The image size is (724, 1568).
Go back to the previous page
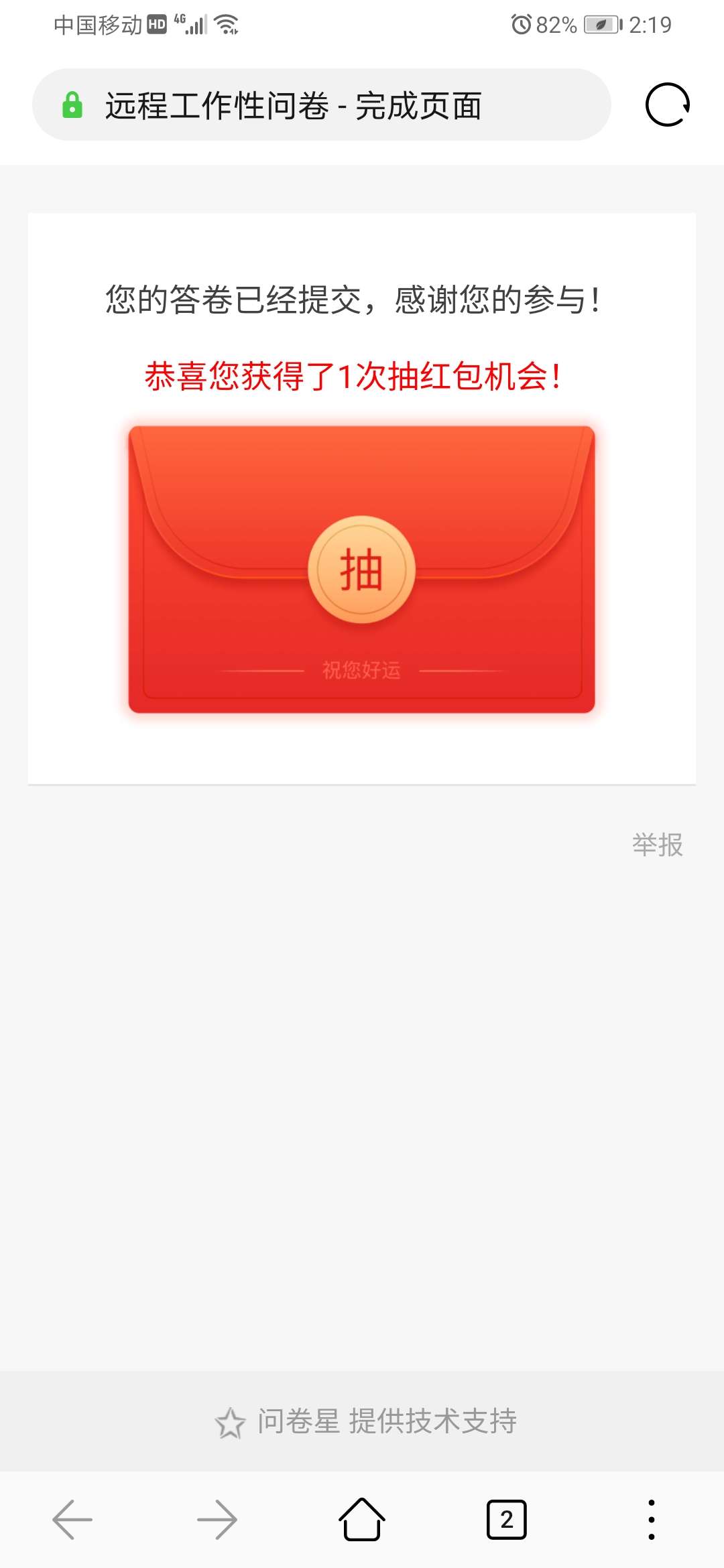coord(72,1520)
